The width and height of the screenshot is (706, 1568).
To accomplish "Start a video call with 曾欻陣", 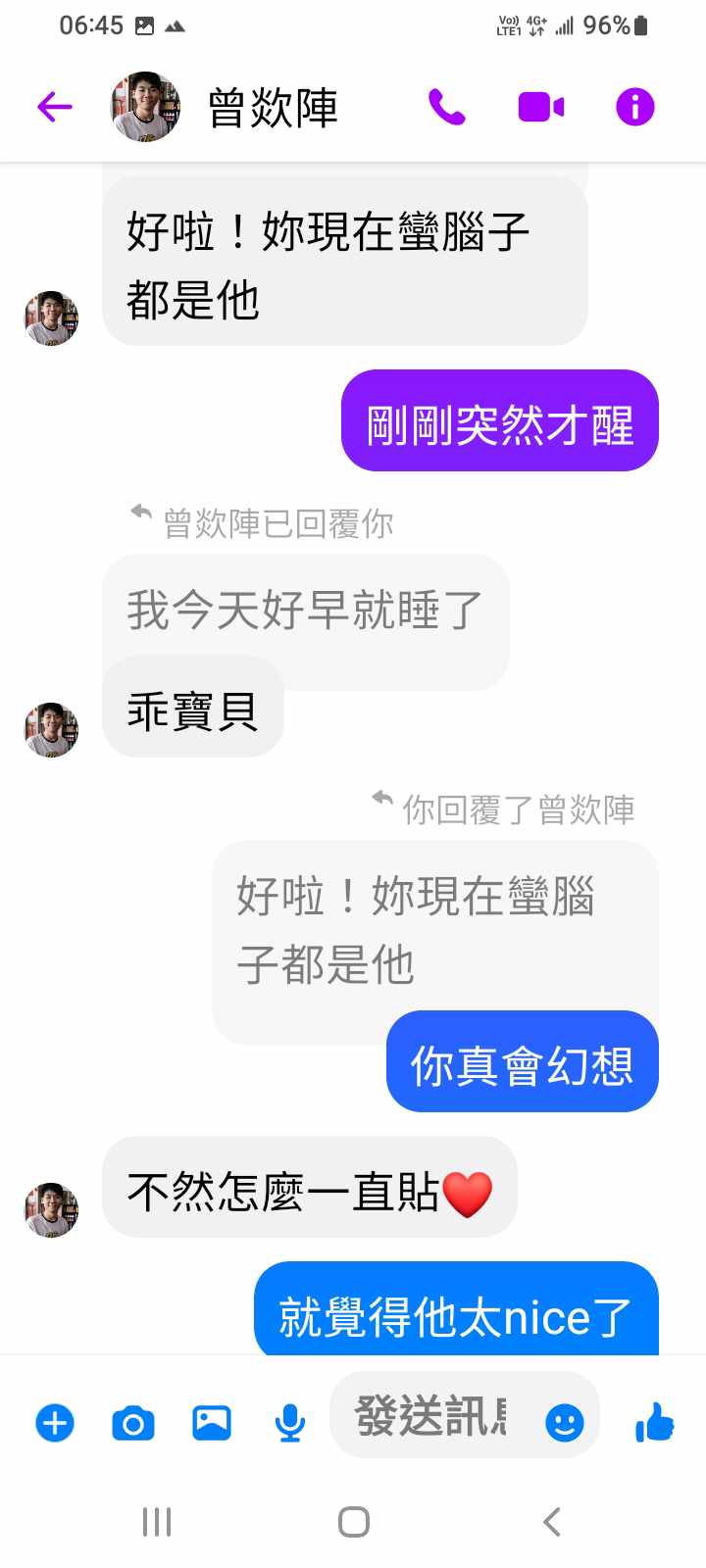I will click(540, 106).
